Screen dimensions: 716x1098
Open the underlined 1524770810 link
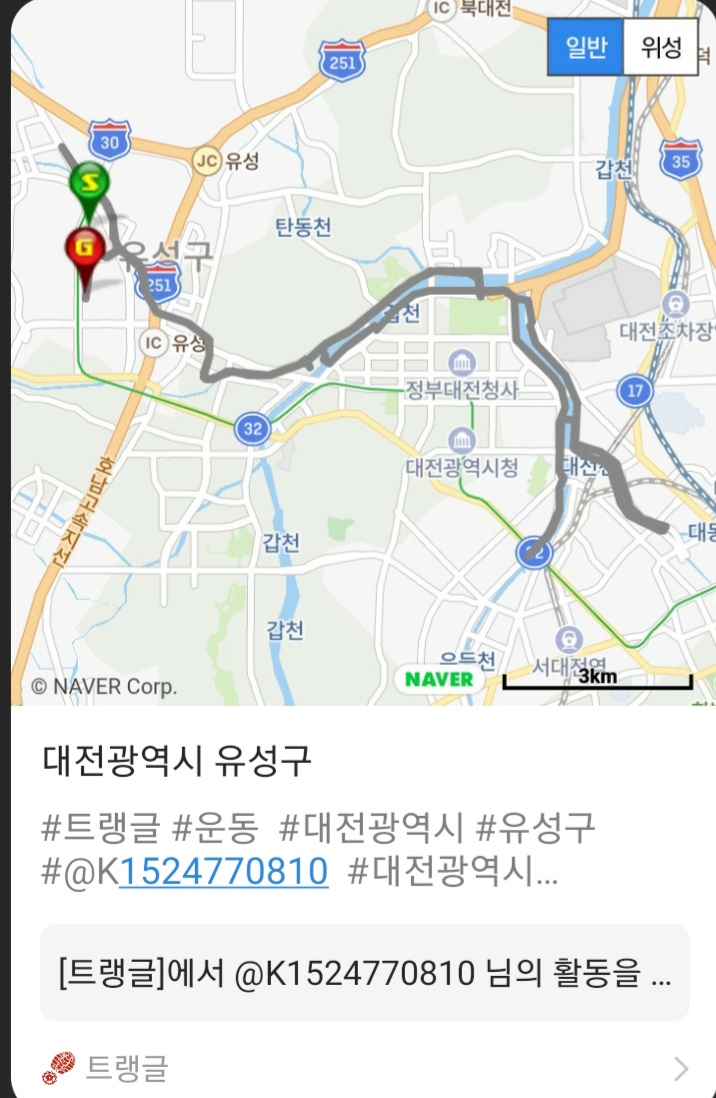pos(223,872)
